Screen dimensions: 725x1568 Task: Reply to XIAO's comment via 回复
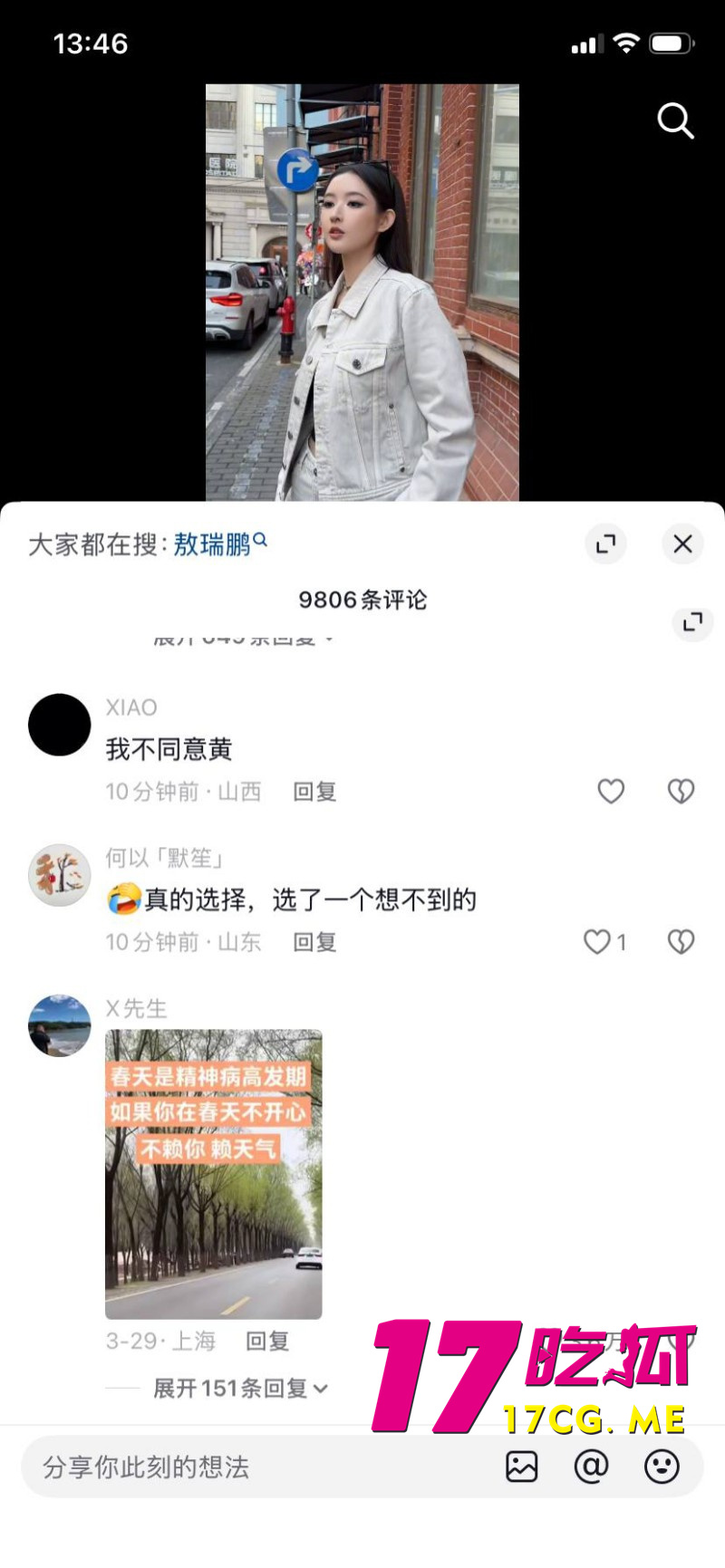click(314, 791)
